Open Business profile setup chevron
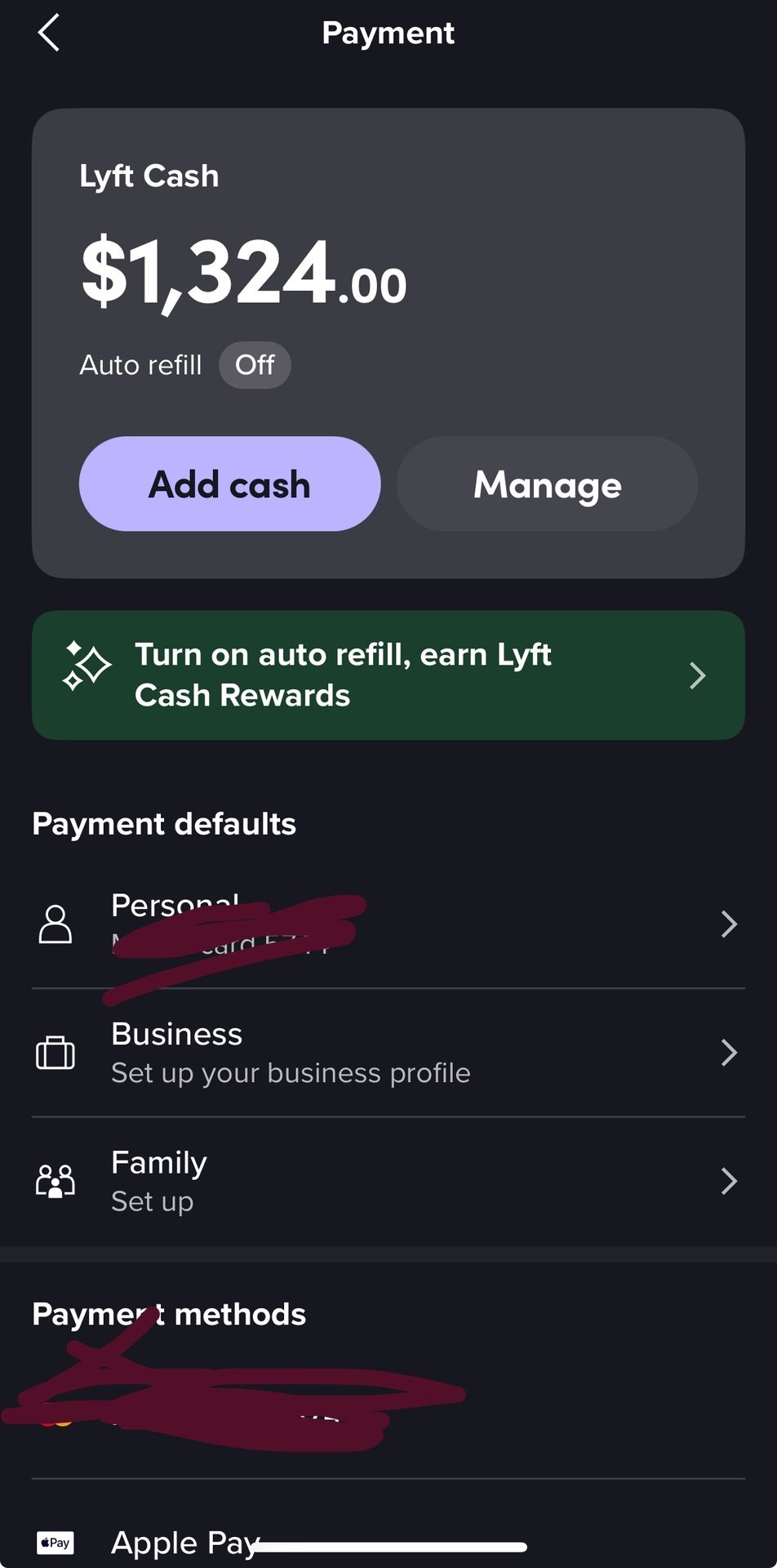Screen dimensions: 777x1568 (727, 1053)
